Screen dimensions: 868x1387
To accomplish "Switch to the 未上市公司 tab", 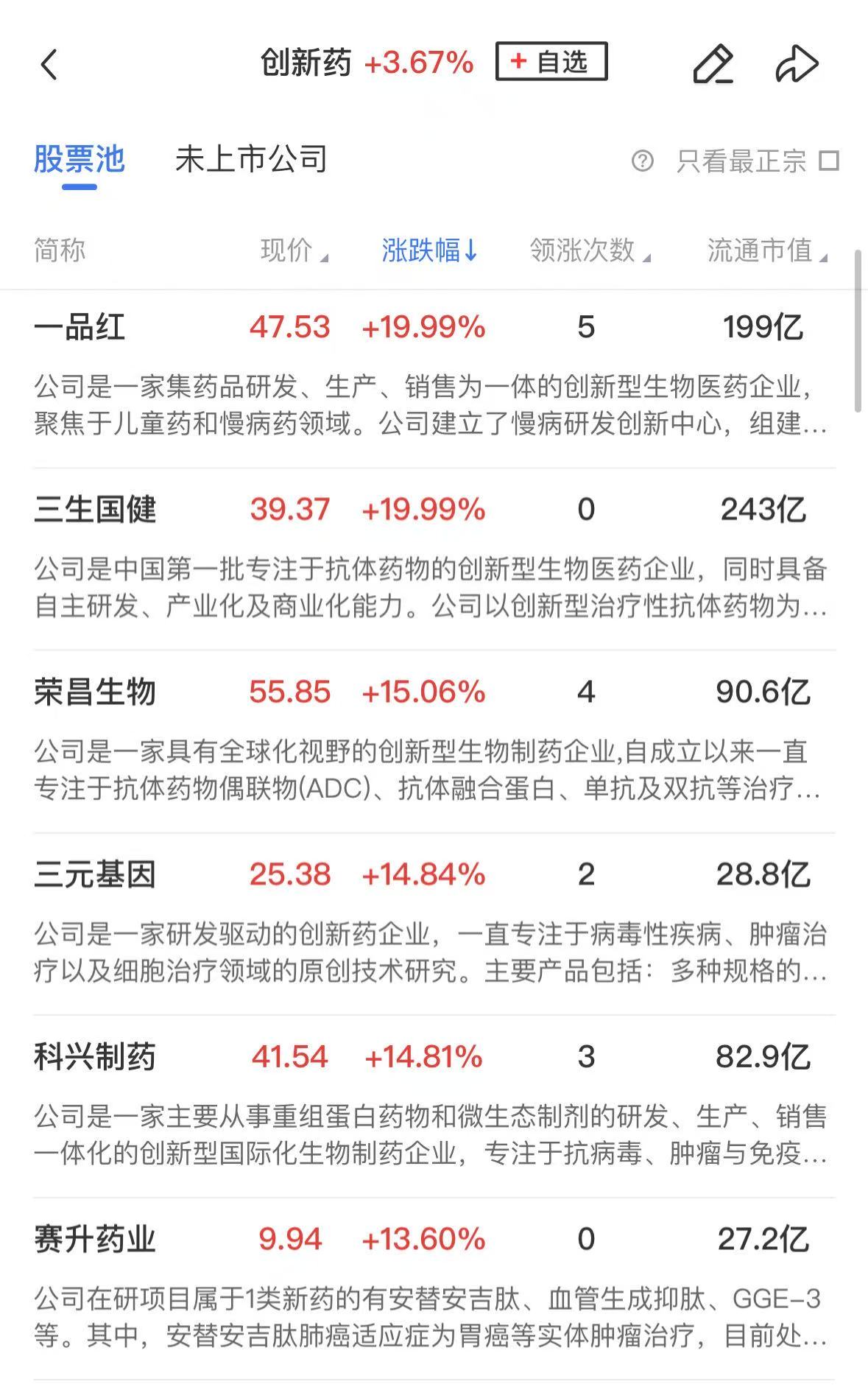I will tap(251, 159).
